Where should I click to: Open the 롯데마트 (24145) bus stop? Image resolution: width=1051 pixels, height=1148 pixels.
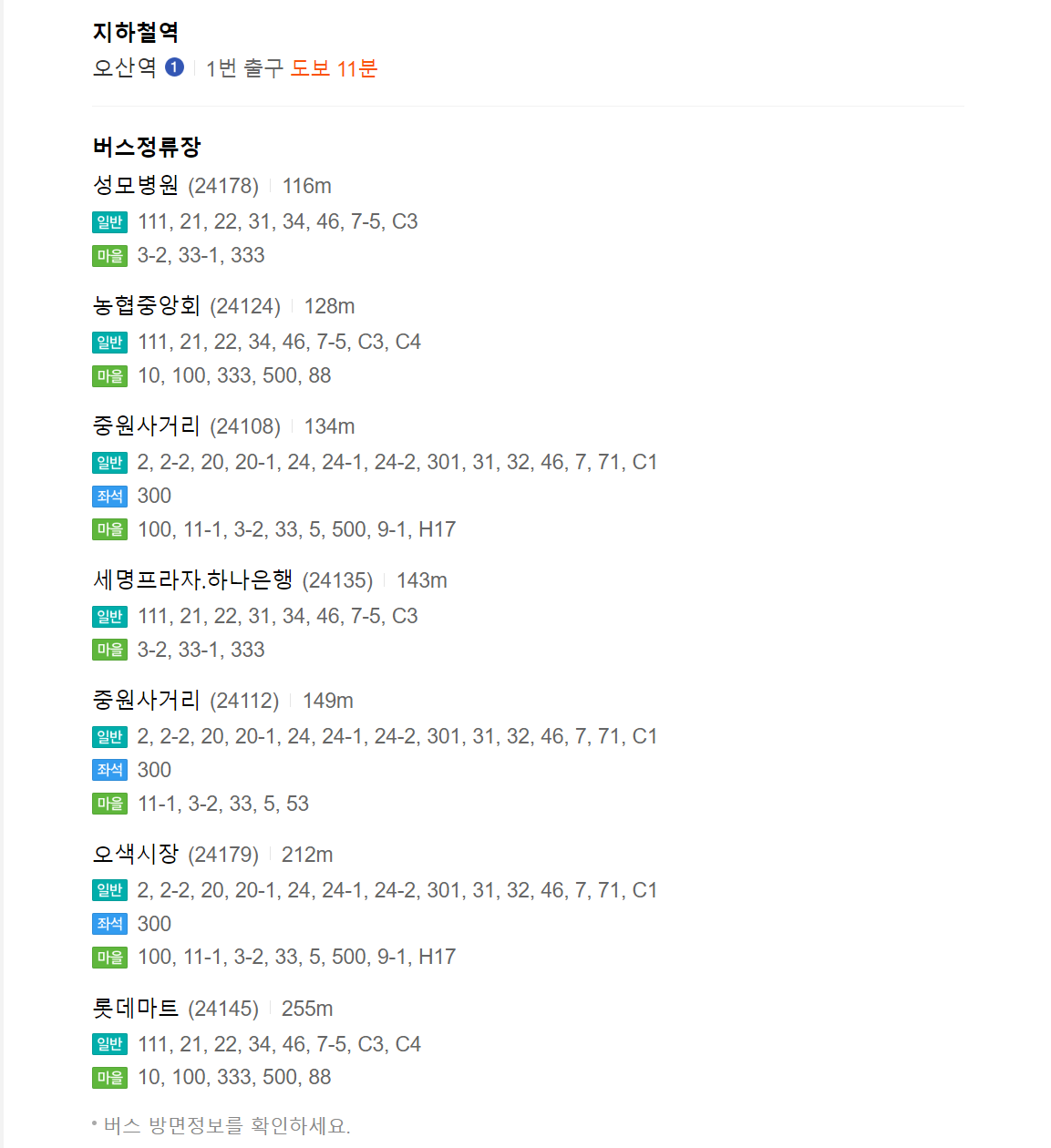pyautogui.click(x=136, y=1008)
